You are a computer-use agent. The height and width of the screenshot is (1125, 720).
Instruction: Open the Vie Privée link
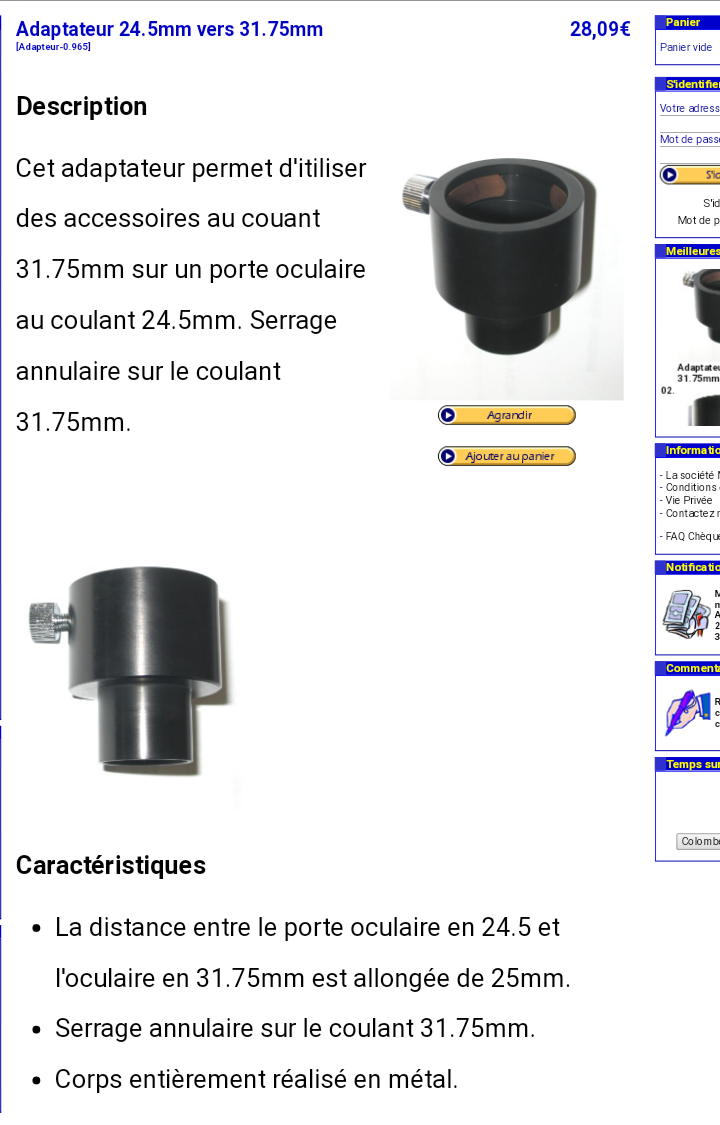[689, 500]
